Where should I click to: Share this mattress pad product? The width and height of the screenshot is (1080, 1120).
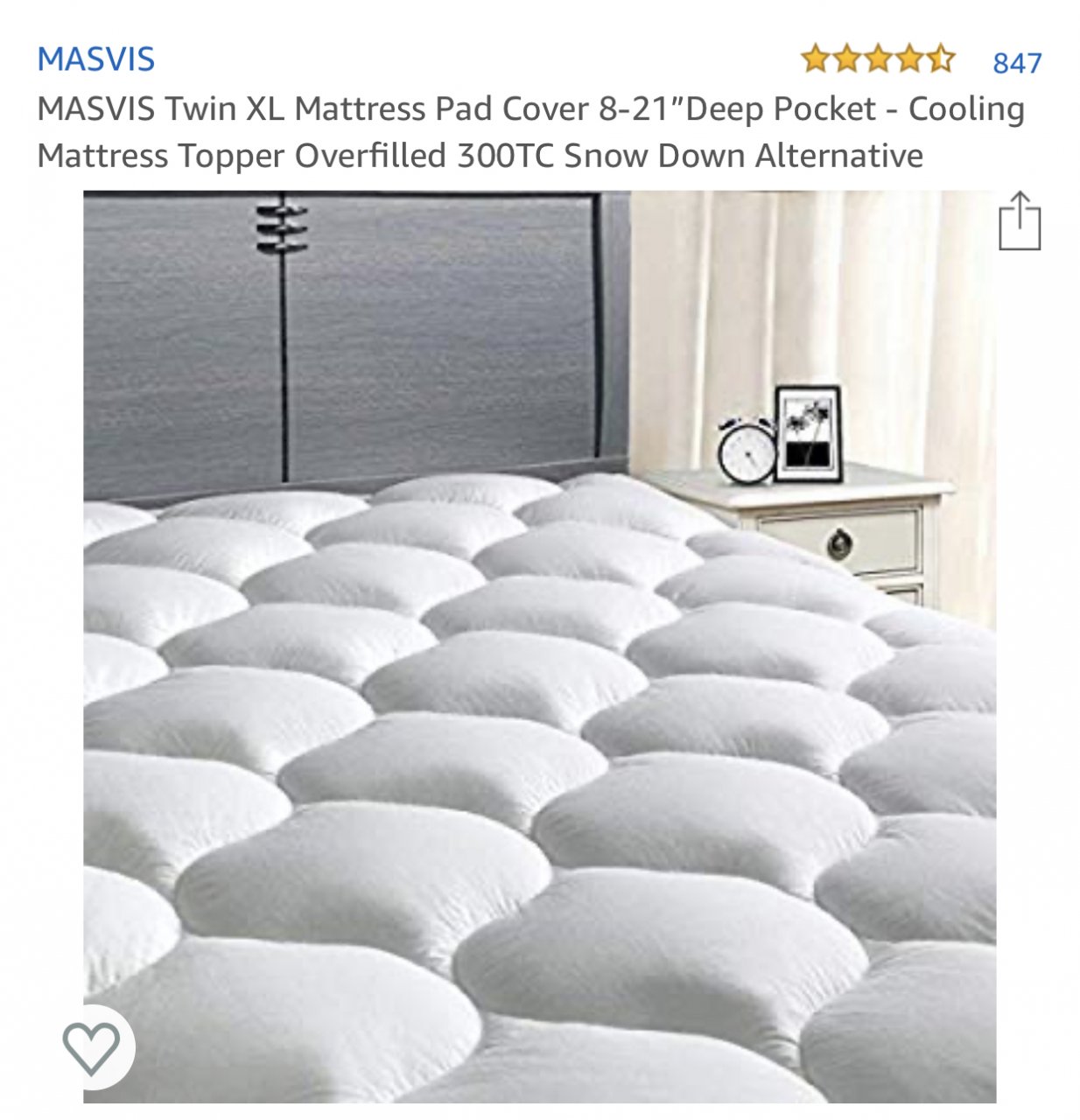point(1020,222)
